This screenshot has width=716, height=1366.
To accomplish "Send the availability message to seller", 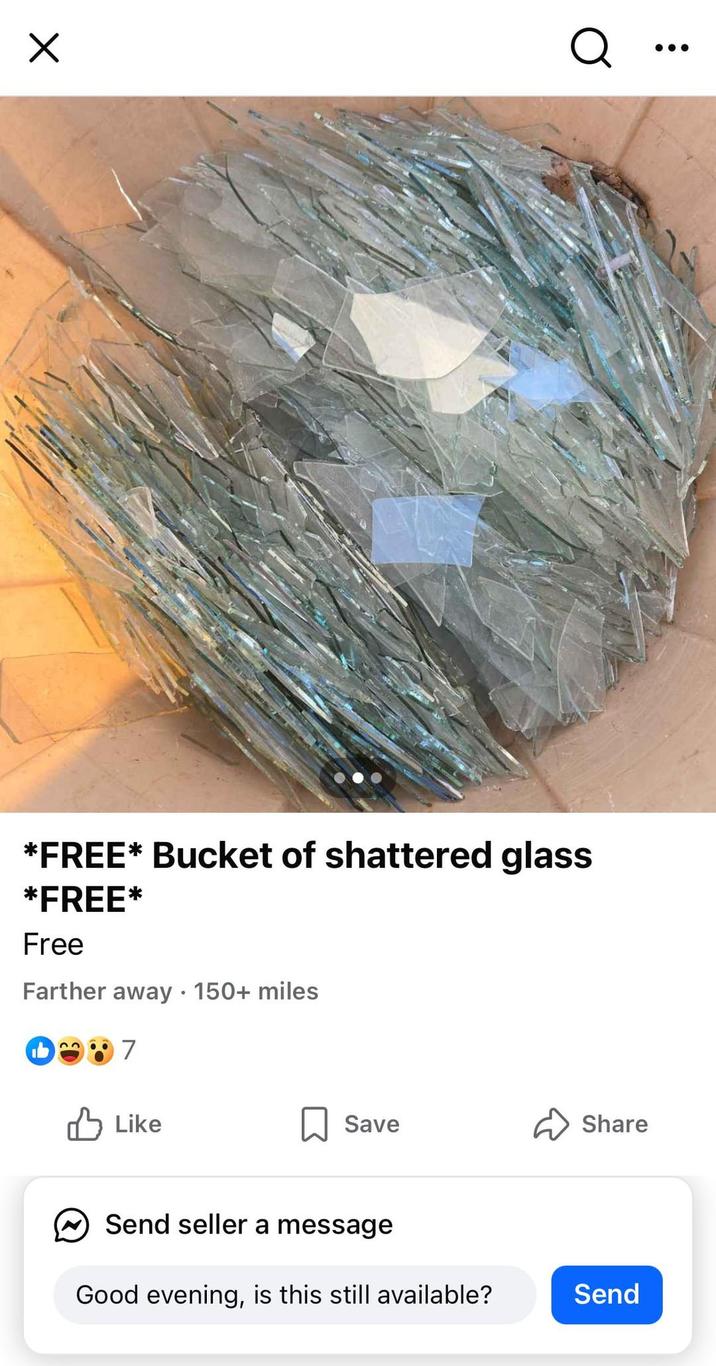I will pyautogui.click(x=606, y=1295).
